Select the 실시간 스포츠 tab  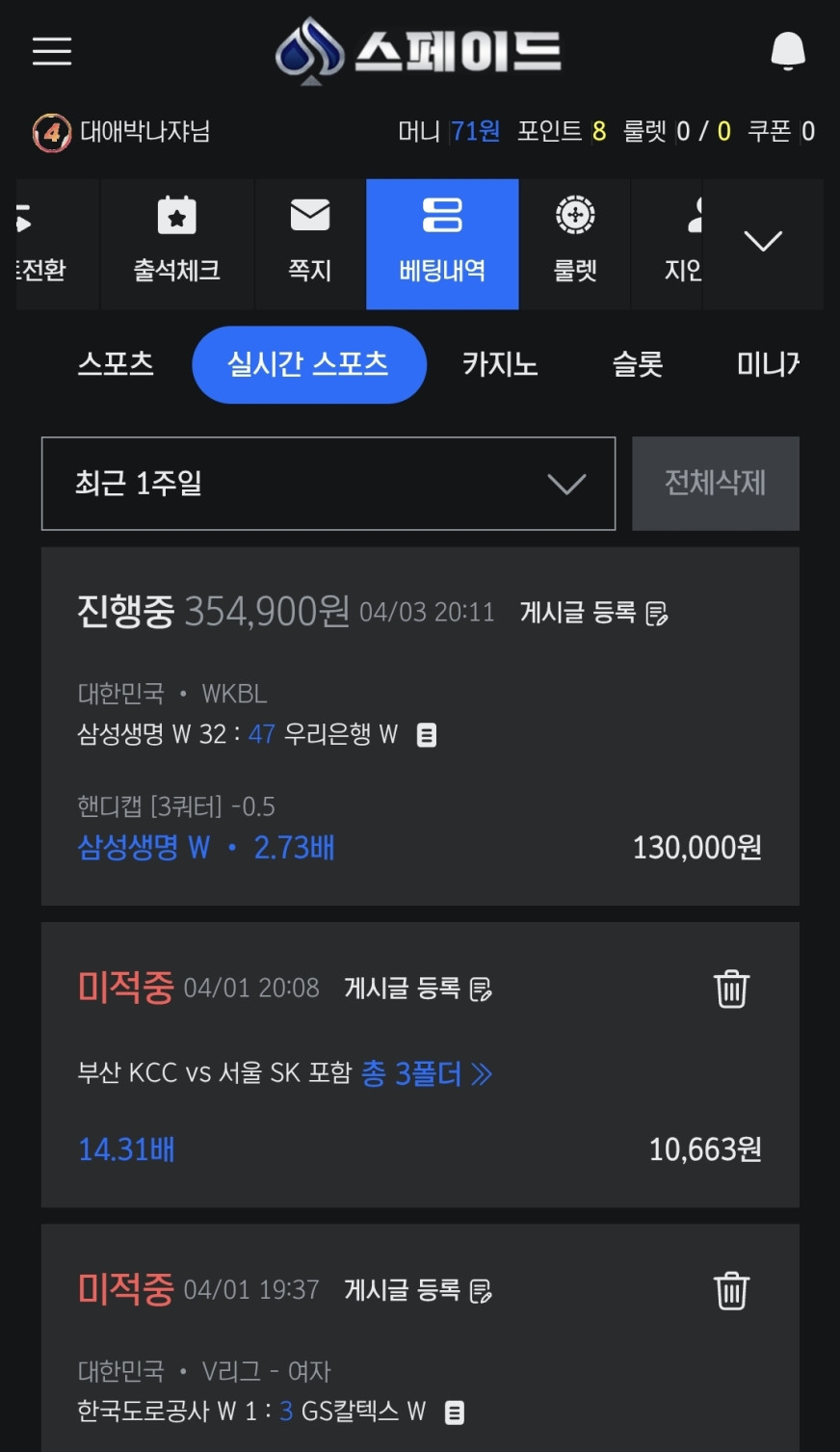pyautogui.click(x=308, y=364)
